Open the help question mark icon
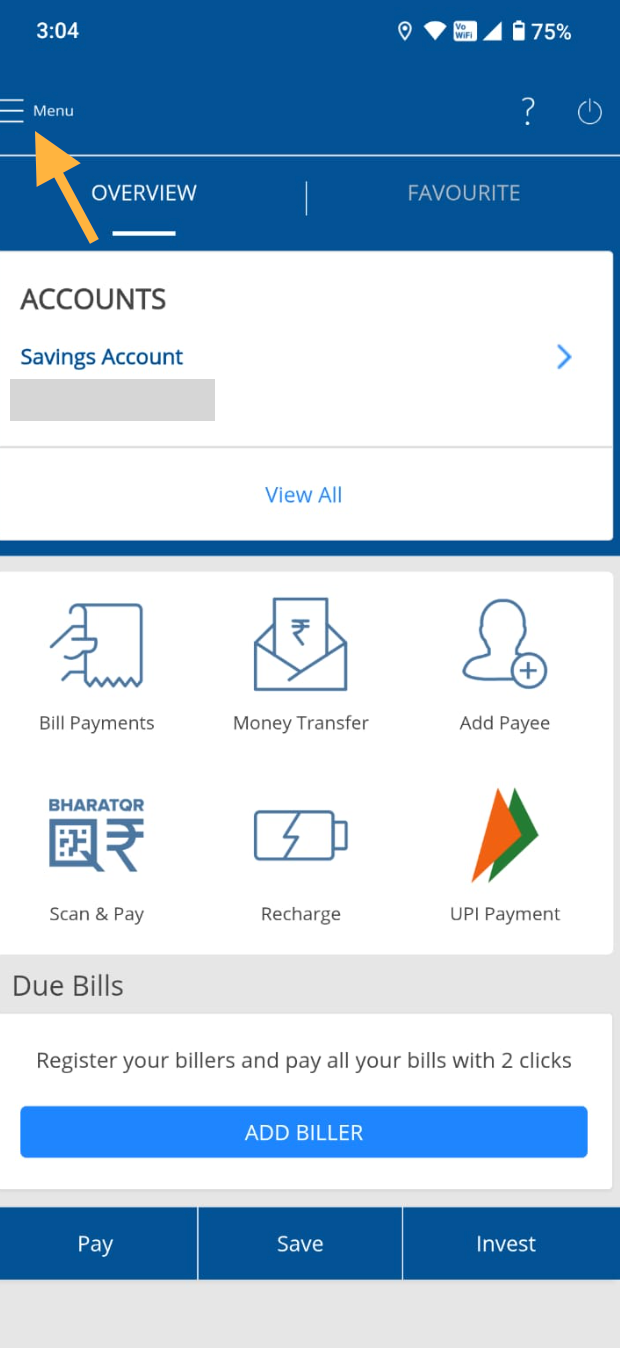Image resolution: width=620 pixels, height=1348 pixels. tap(528, 111)
